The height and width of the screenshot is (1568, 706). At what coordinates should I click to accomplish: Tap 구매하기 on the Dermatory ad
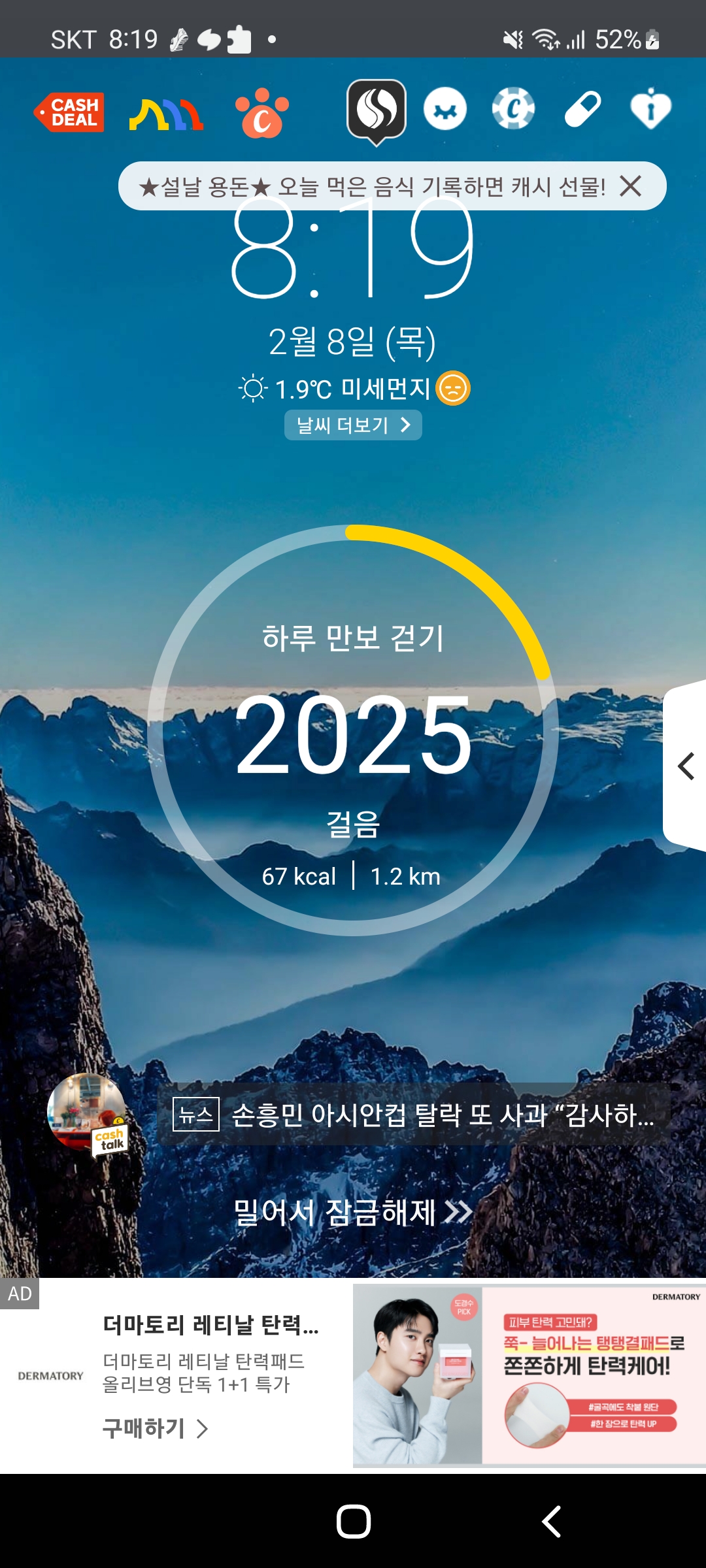tap(156, 1429)
